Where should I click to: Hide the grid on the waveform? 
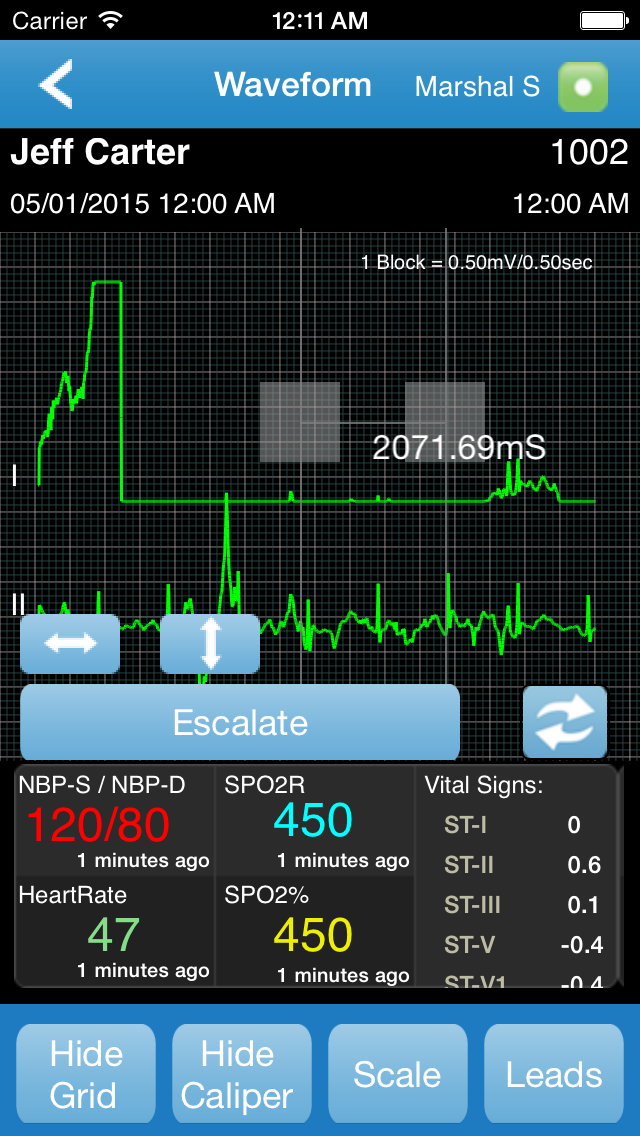(86, 1075)
